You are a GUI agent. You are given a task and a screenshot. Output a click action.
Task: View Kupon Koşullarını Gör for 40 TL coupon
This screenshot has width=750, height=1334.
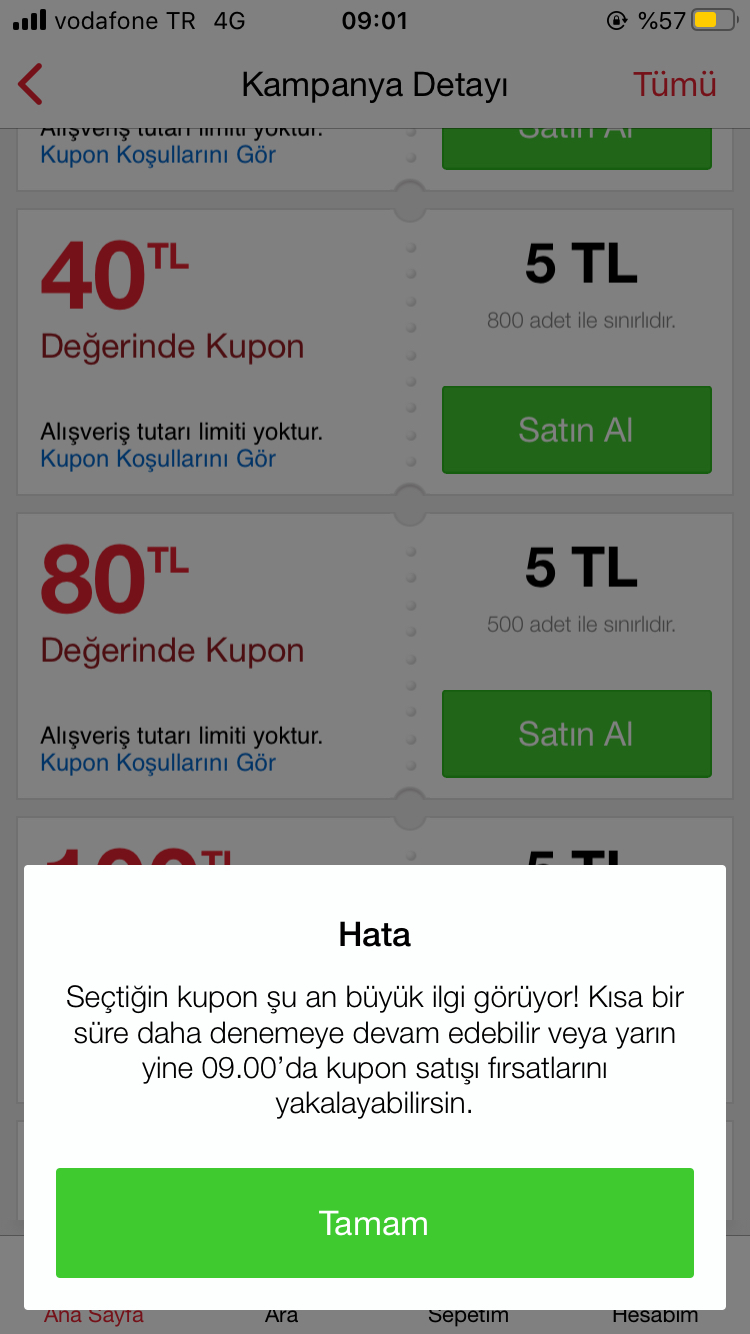click(x=158, y=459)
